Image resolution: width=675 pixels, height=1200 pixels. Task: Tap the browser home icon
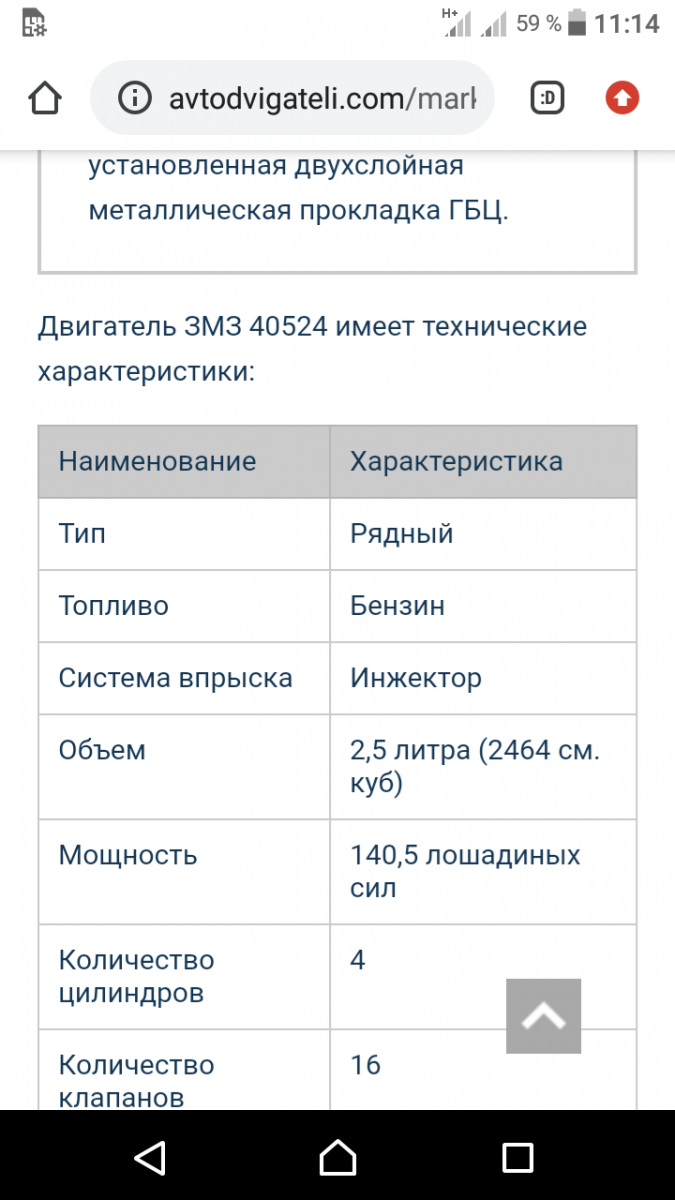[x=45, y=98]
